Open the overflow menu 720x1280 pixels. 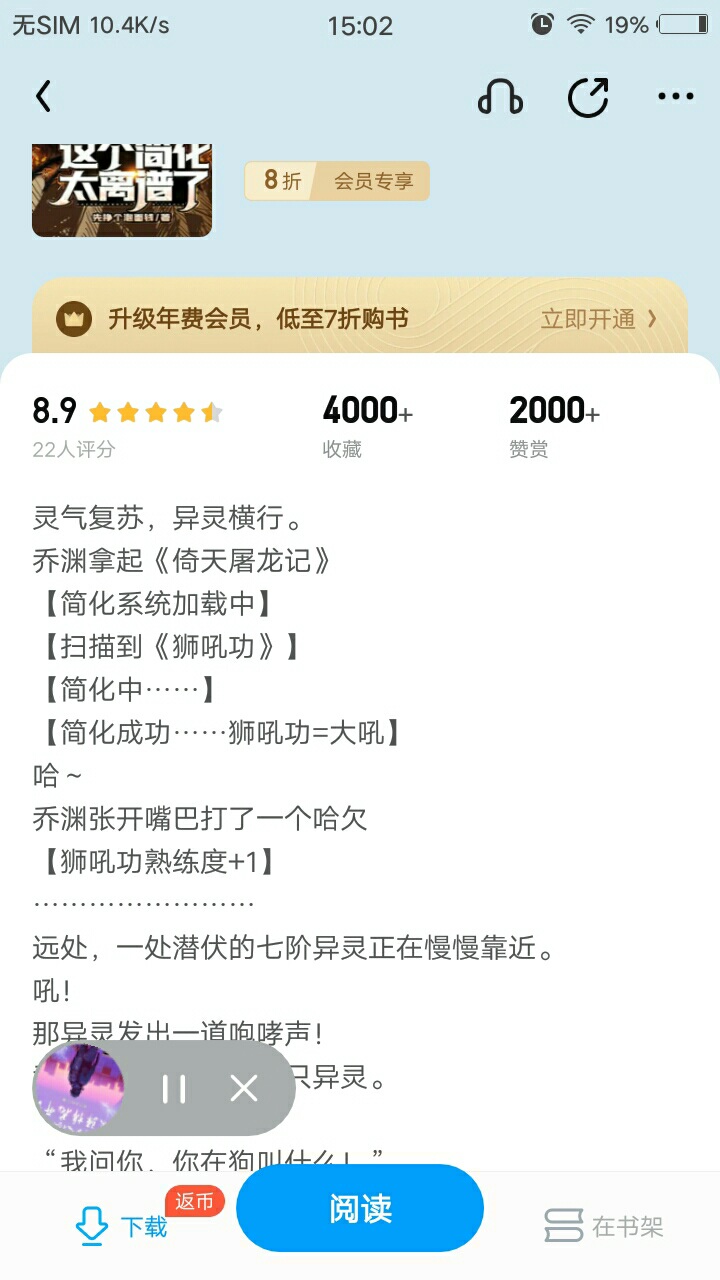click(675, 97)
